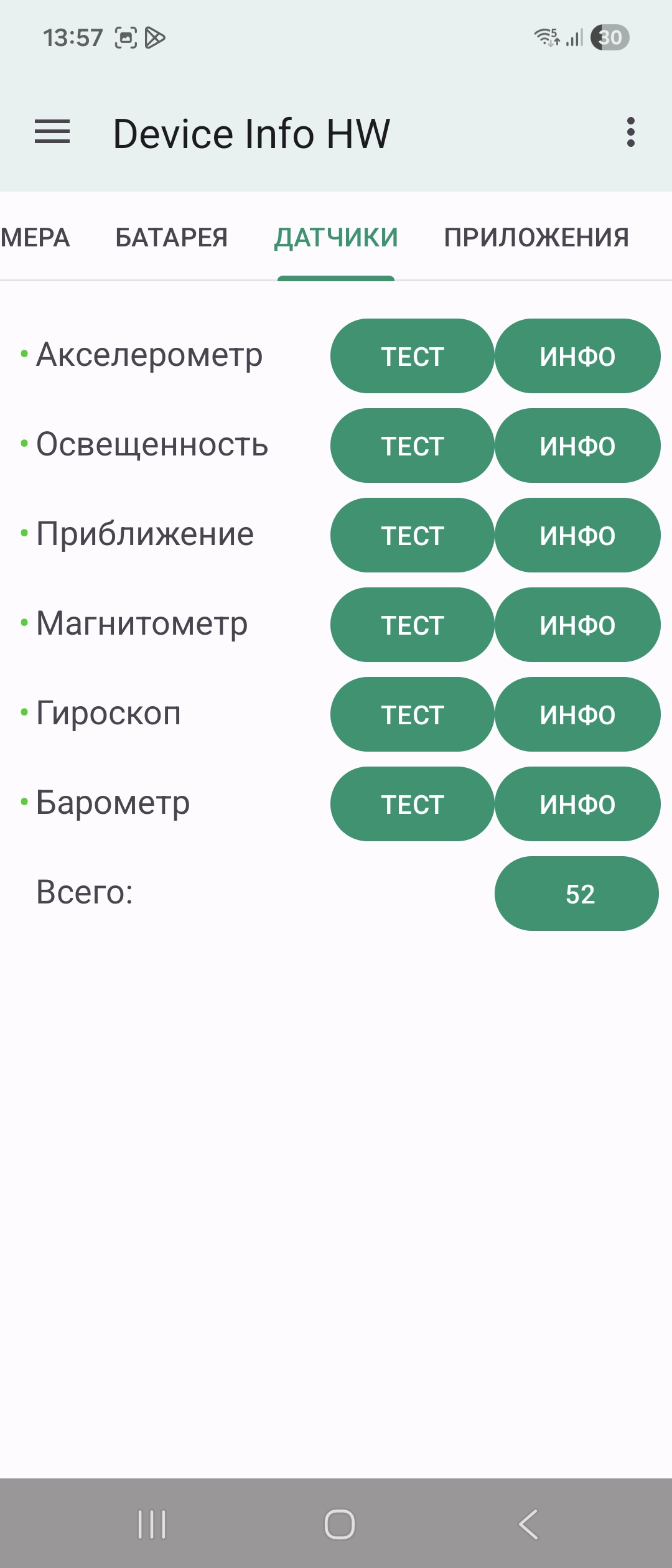672x1568 pixels.
Task: Open ИНФО next to Приближение
Action: point(577,536)
